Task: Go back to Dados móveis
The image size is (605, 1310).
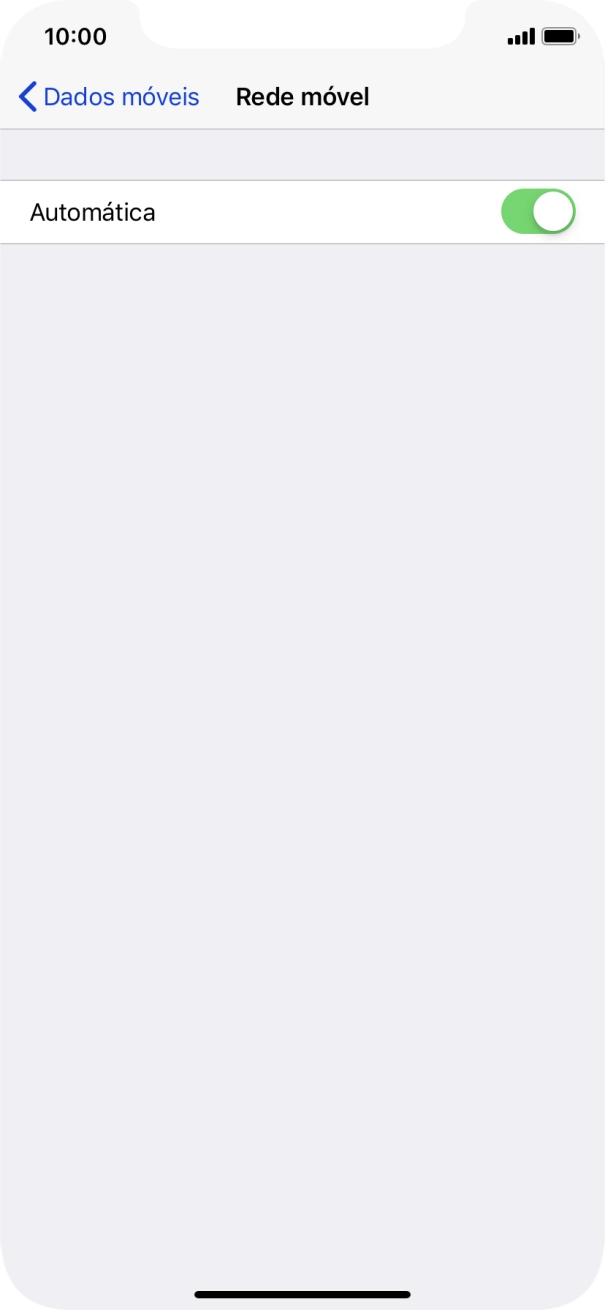Action: [109, 97]
